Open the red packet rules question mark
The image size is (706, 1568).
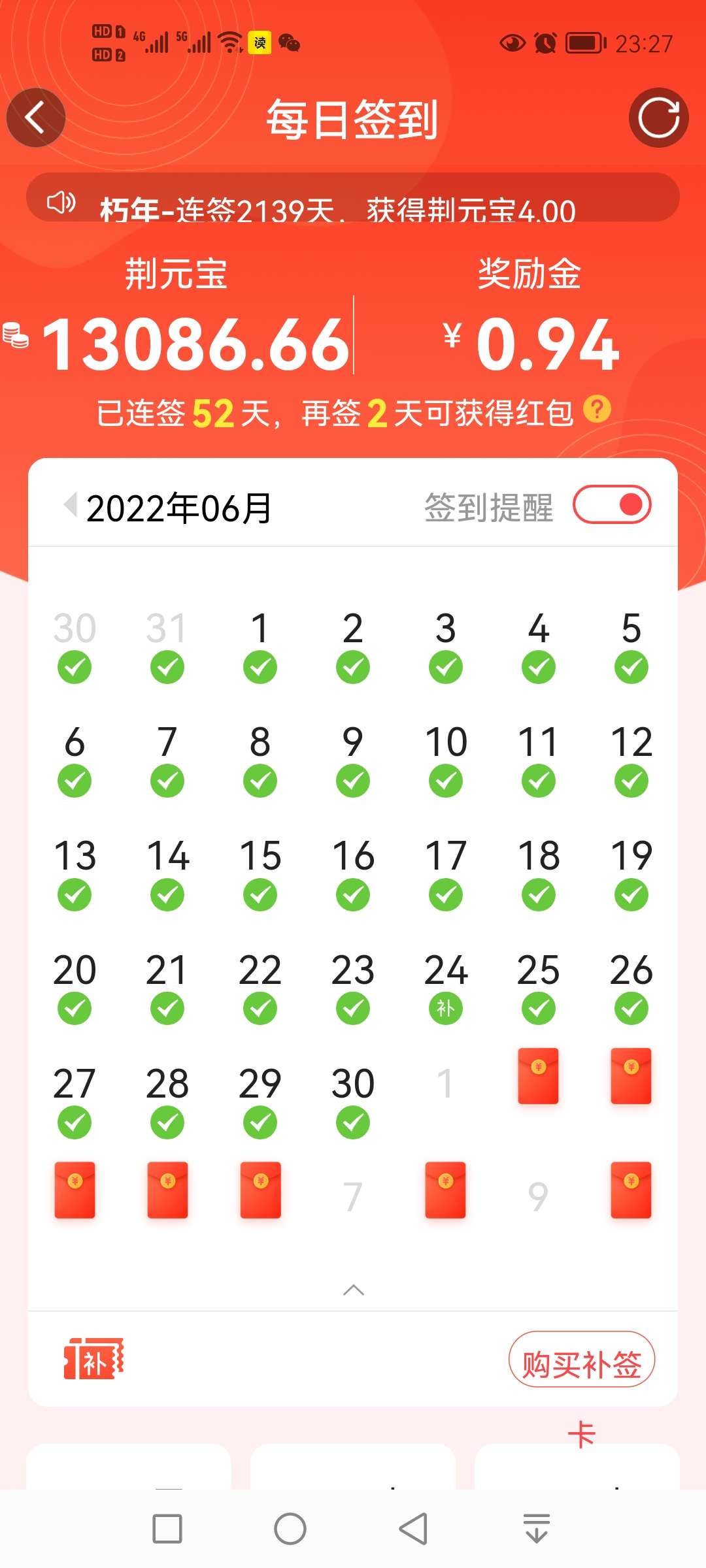(597, 410)
